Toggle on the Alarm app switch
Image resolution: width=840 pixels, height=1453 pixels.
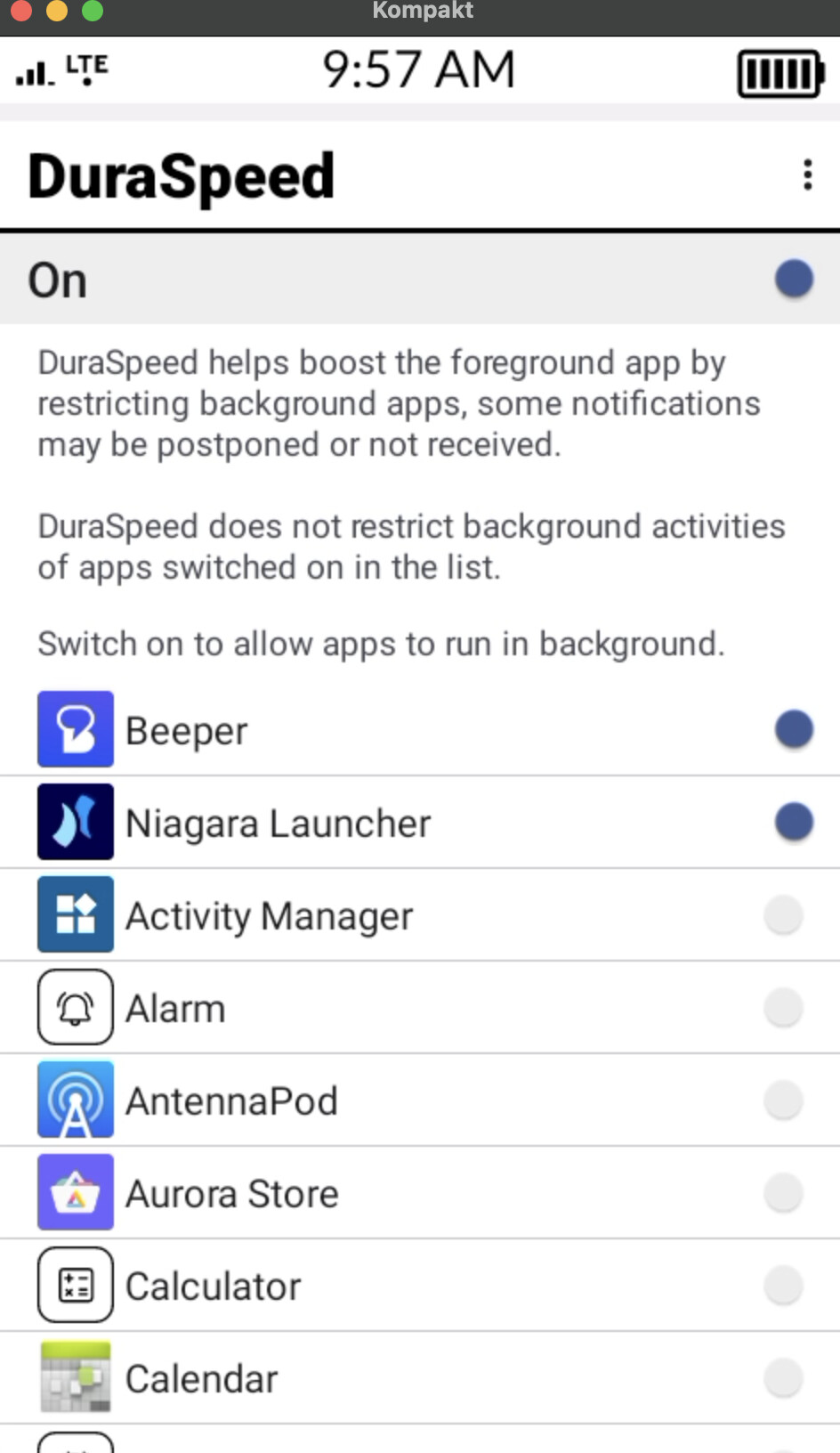[784, 1008]
